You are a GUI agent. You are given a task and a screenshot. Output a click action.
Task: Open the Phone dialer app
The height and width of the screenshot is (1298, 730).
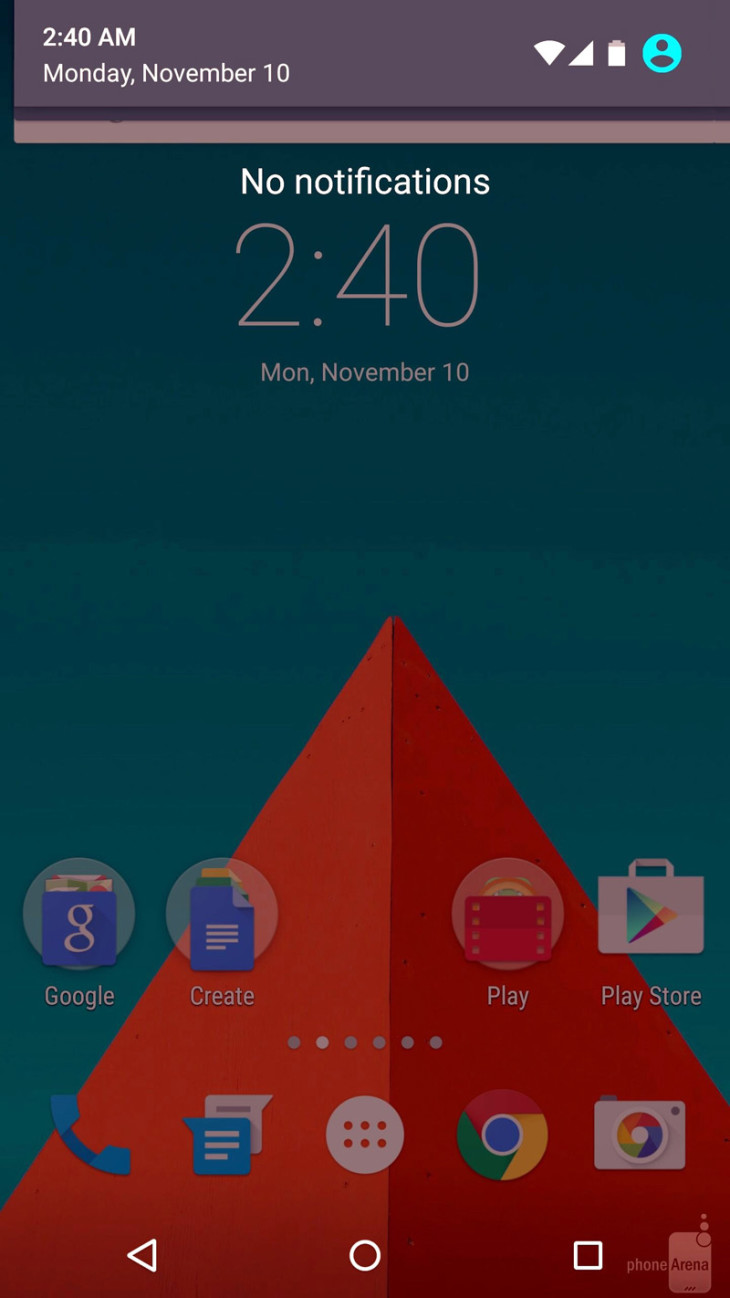coord(88,1135)
